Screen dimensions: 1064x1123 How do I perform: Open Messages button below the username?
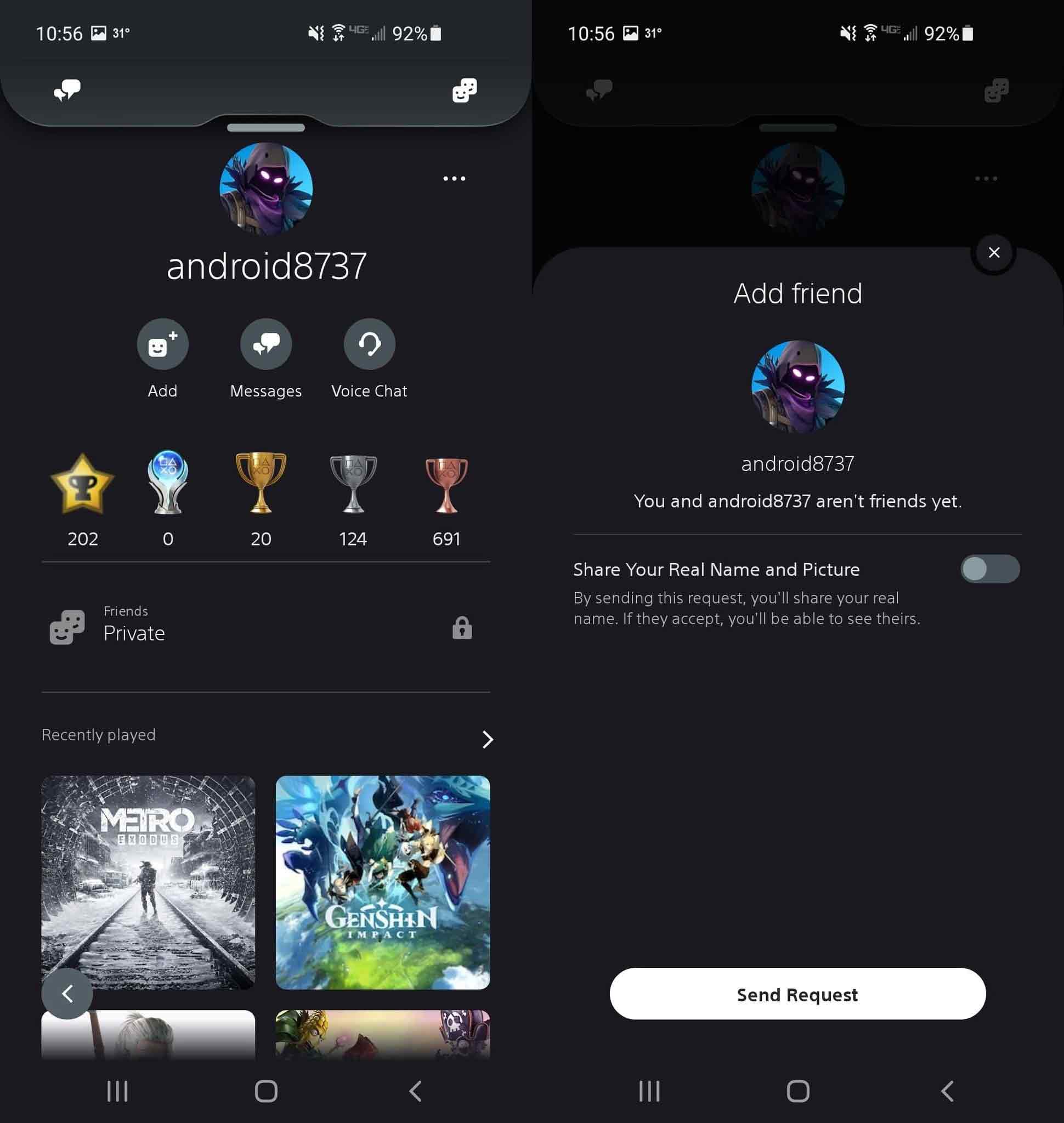266,344
